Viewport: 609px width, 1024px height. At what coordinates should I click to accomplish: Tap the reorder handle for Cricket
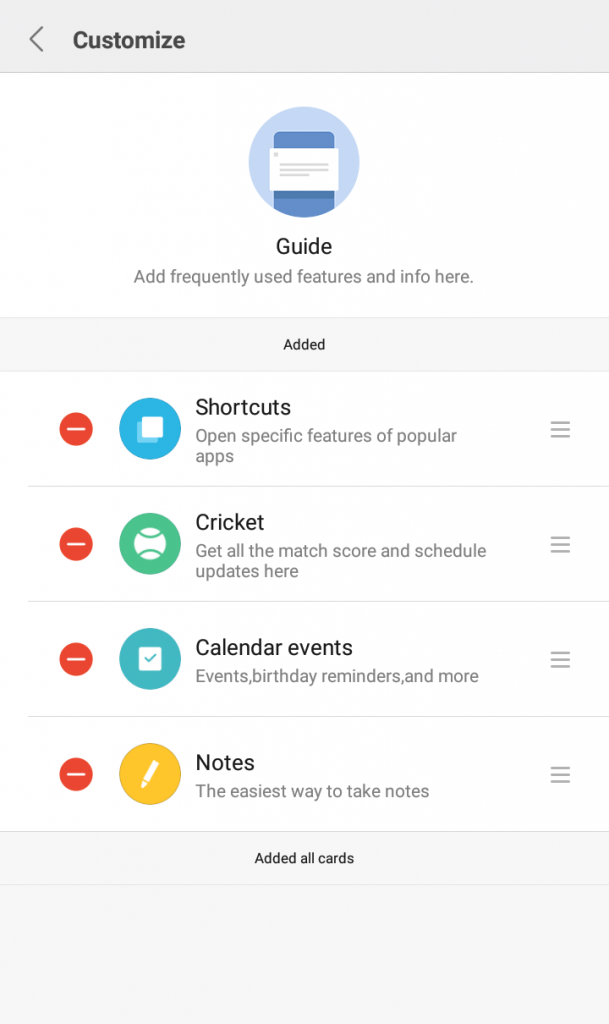coord(560,545)
